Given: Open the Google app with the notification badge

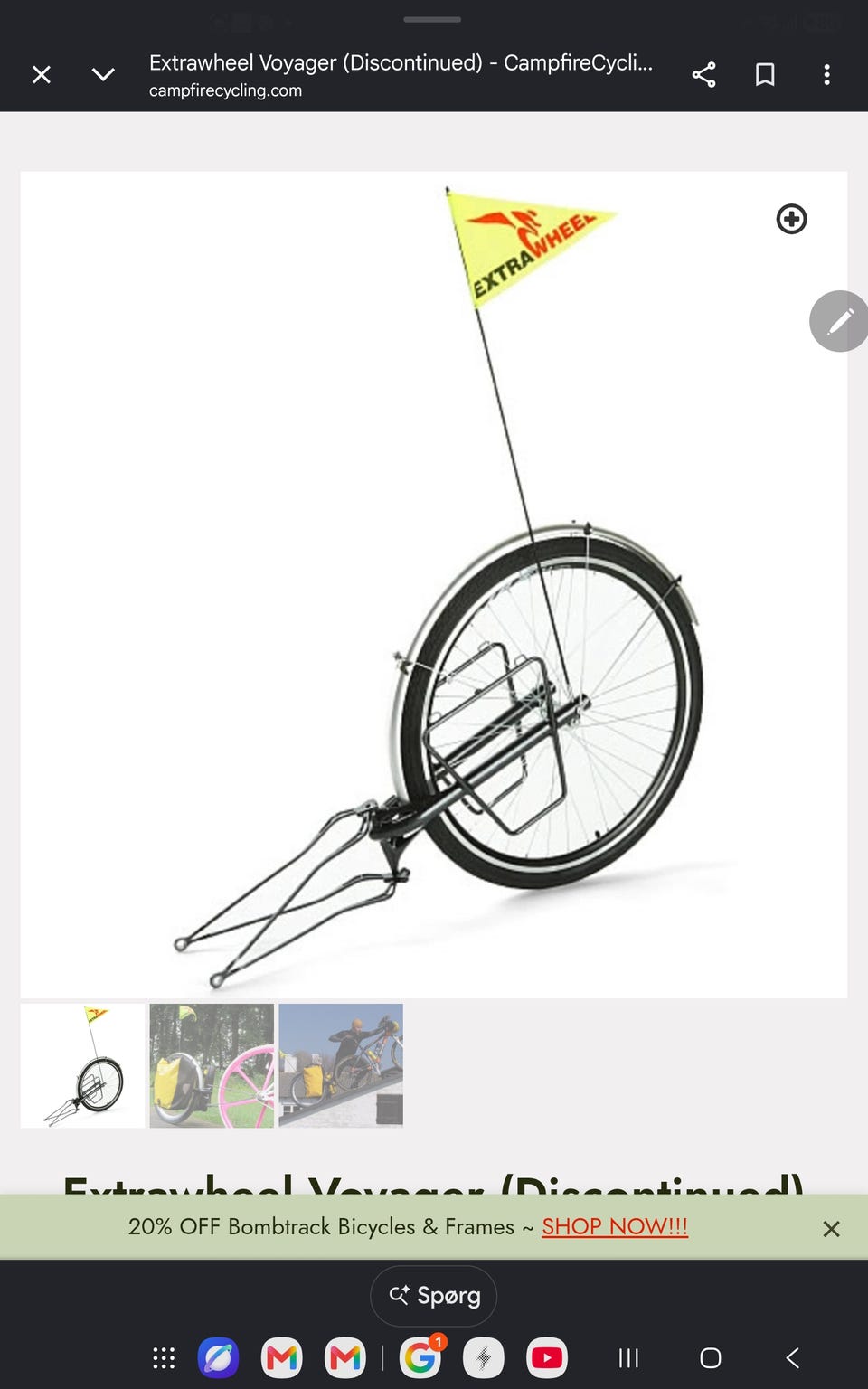Looking at the screenshot, I should click(420, 1357).
